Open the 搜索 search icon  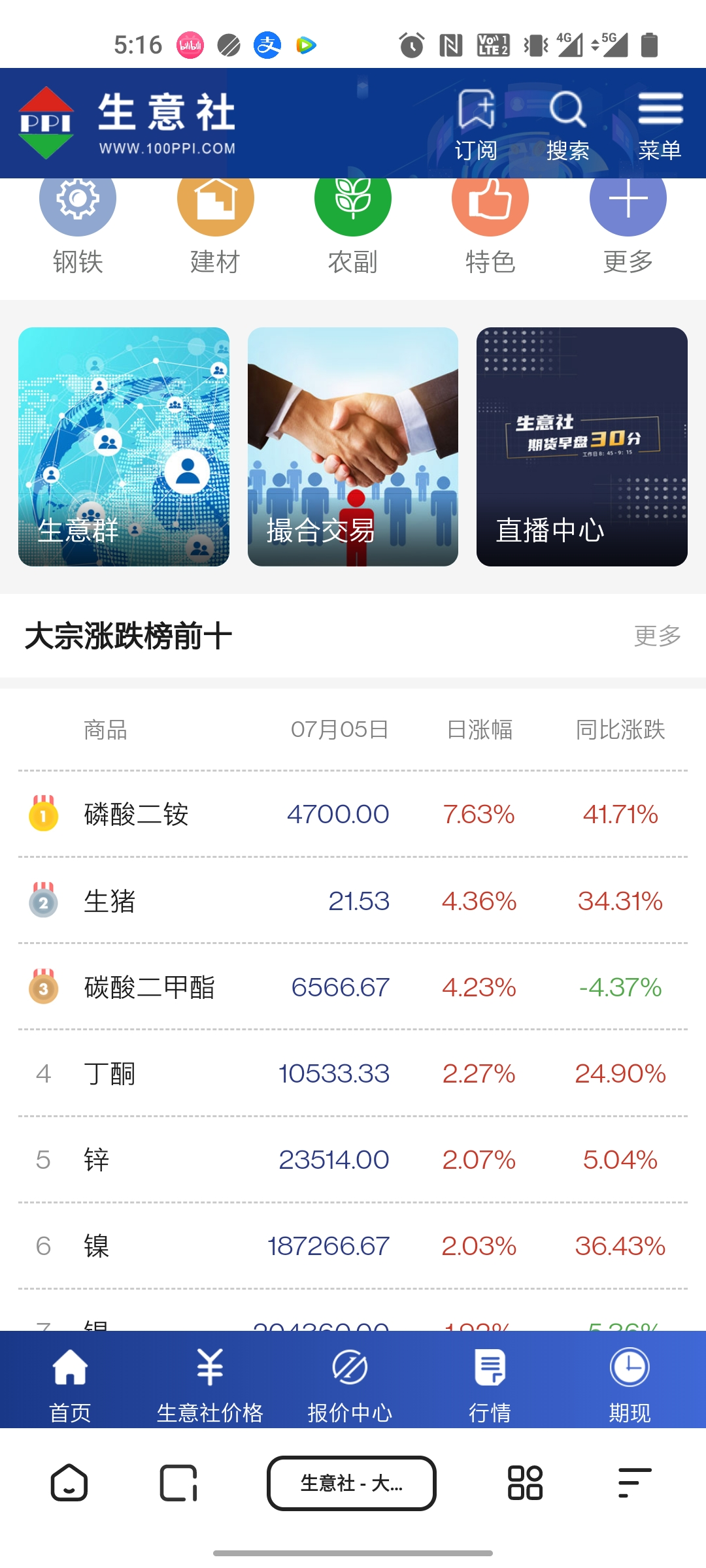[x=567, y=125]
